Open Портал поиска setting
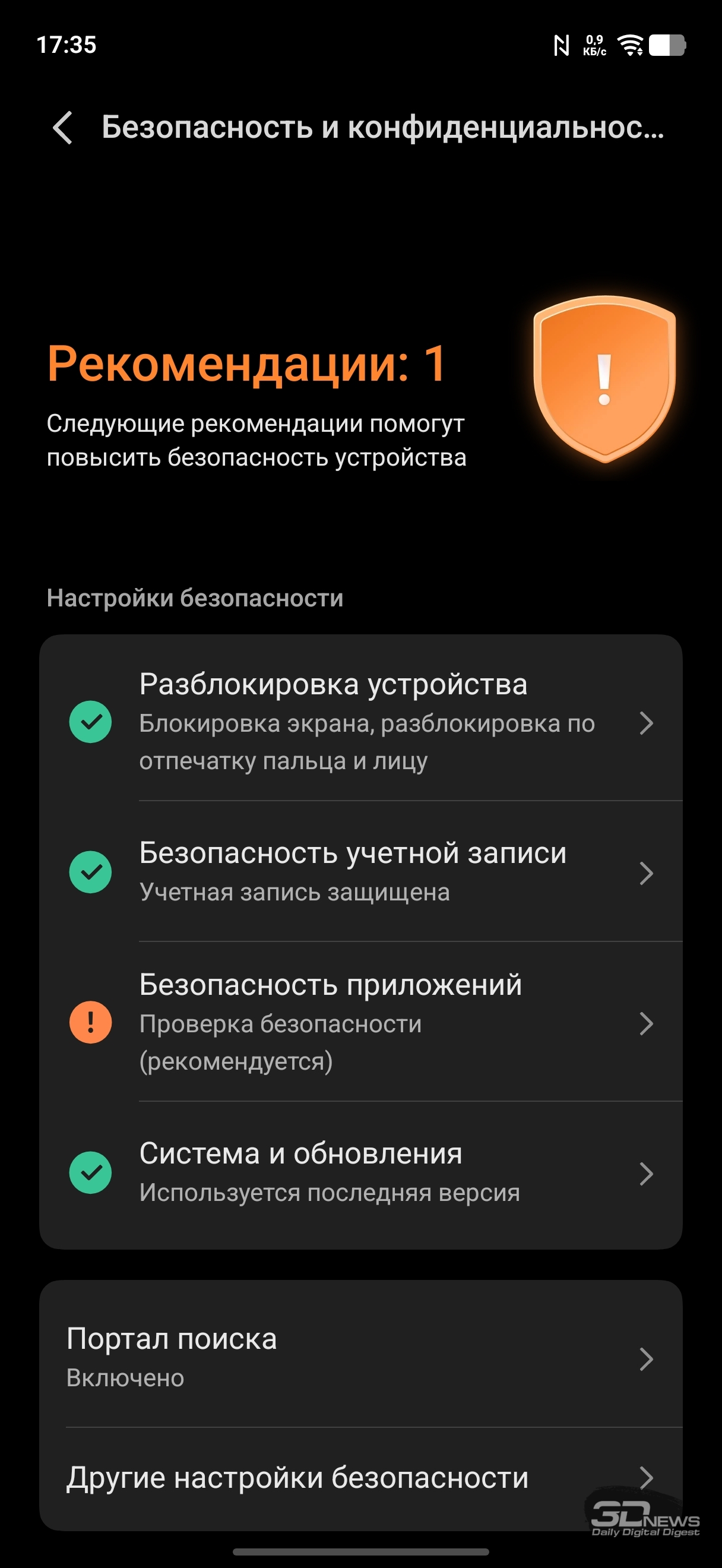The width and height of the screenshot is (722, 1568). pos(360,1357)
